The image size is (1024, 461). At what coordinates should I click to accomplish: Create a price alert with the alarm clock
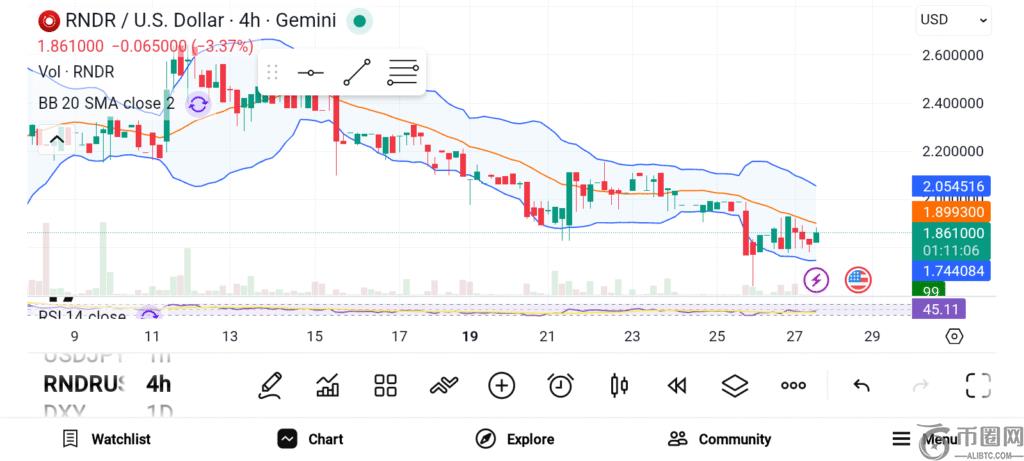(x=560, y=385)
